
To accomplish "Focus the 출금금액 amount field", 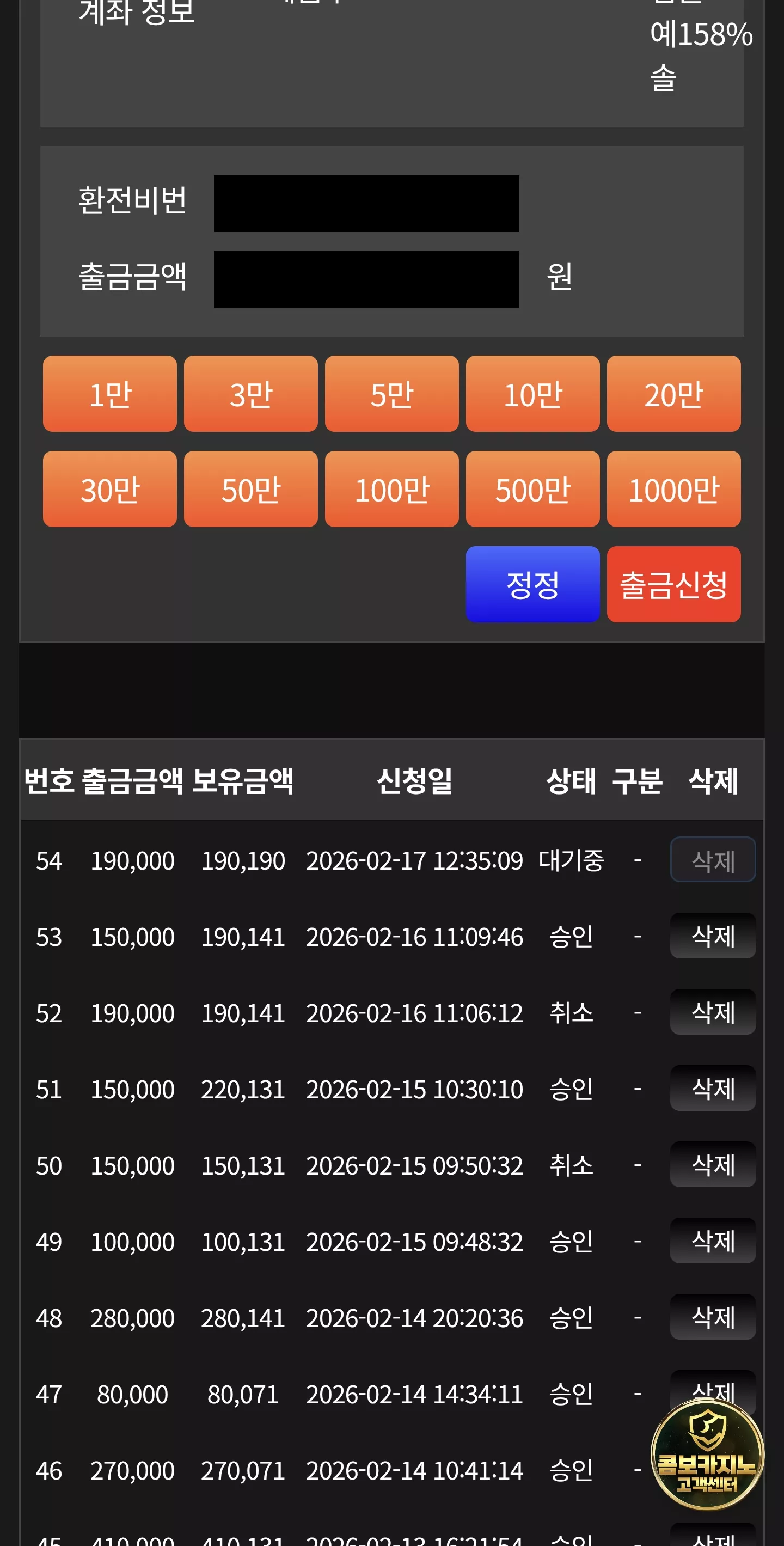I will [x=366, y=280].
